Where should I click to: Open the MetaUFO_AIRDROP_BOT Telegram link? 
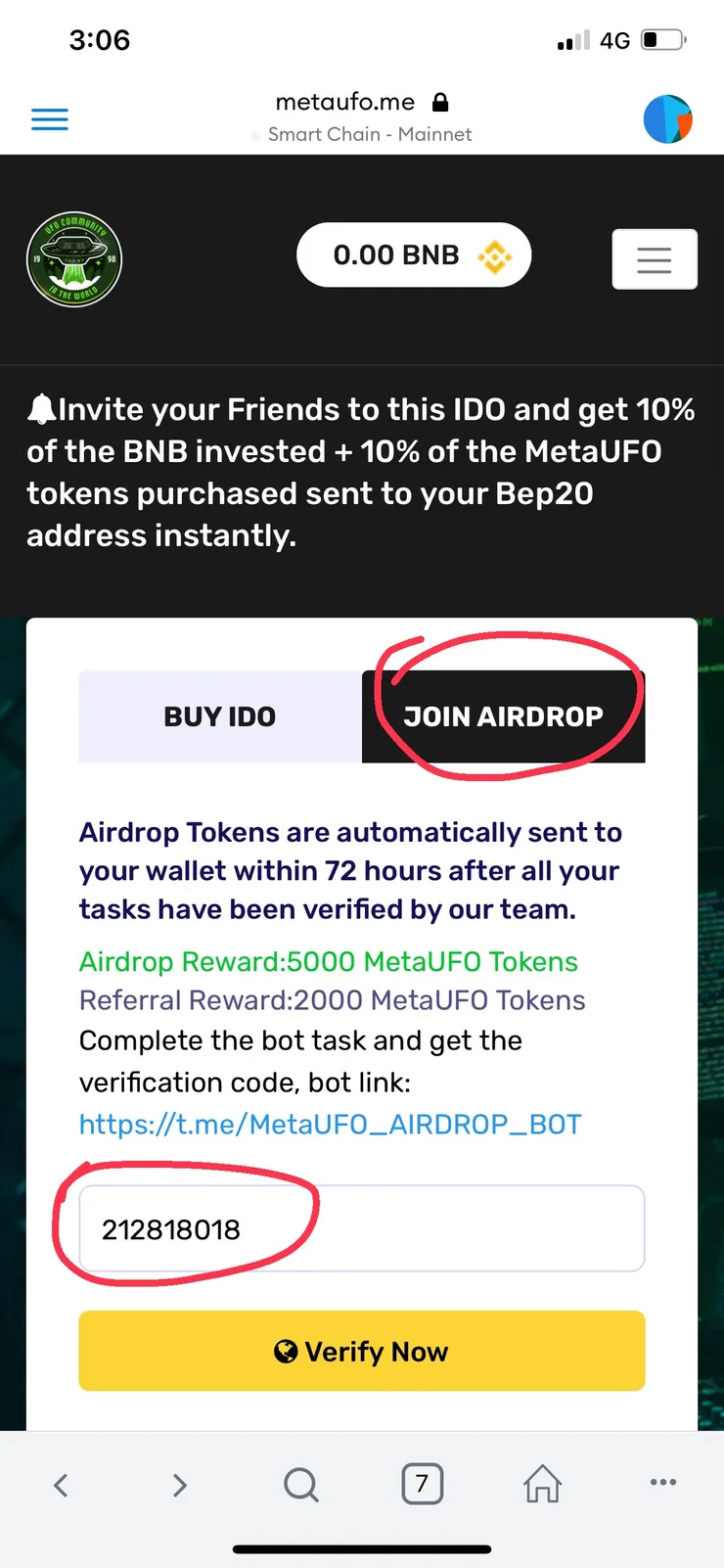(x=330, y=1124)
